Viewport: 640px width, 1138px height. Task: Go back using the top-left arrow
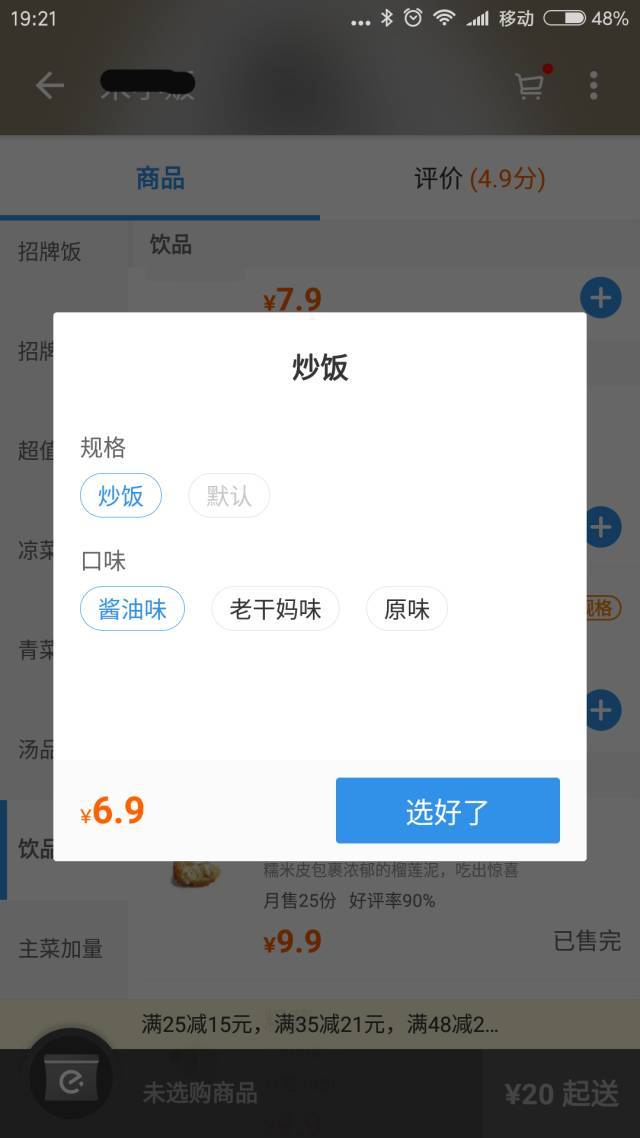click(49, 86)
